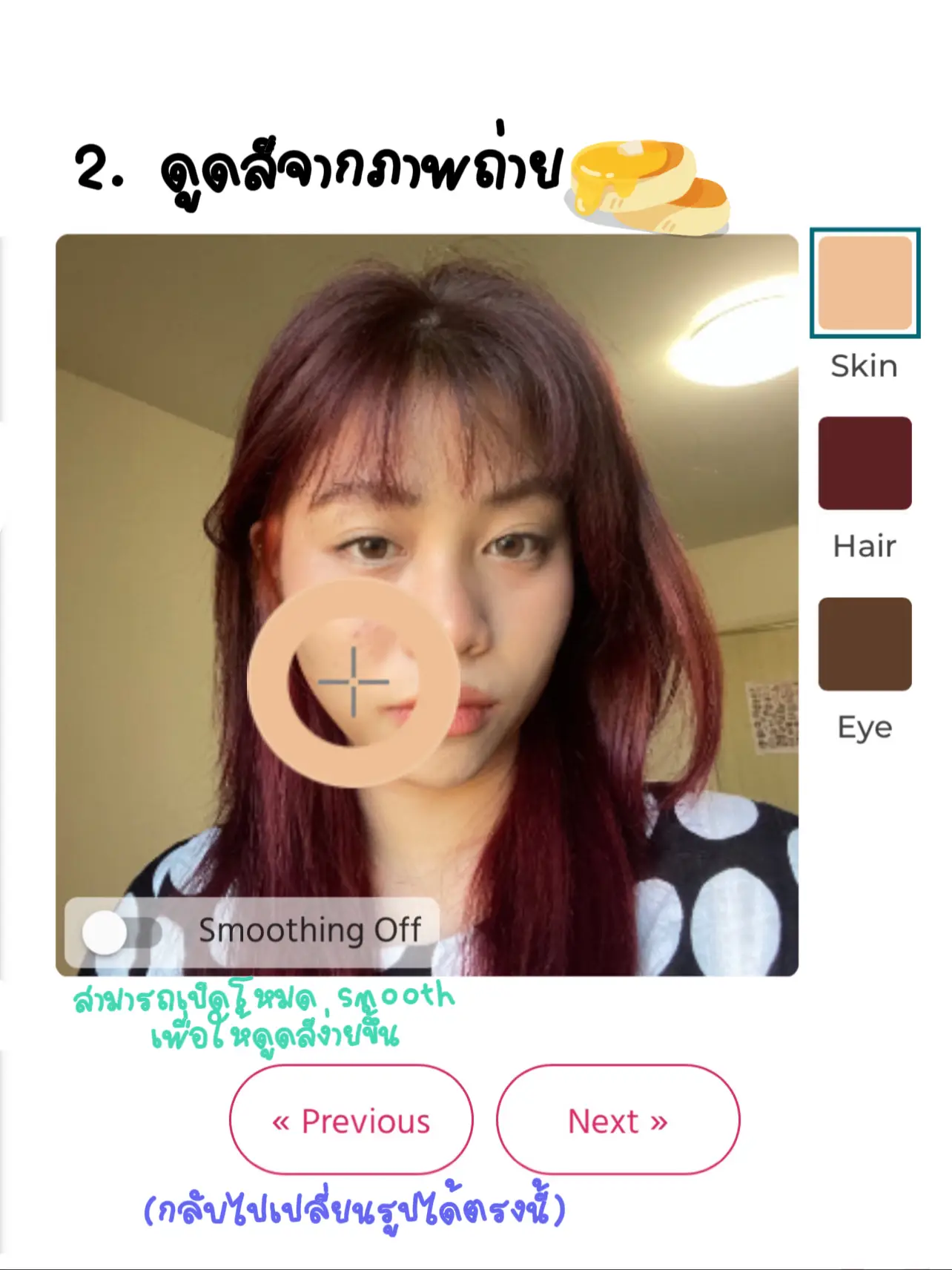Click the Hair label below the dark red swatch

click(x=863, y=547)
